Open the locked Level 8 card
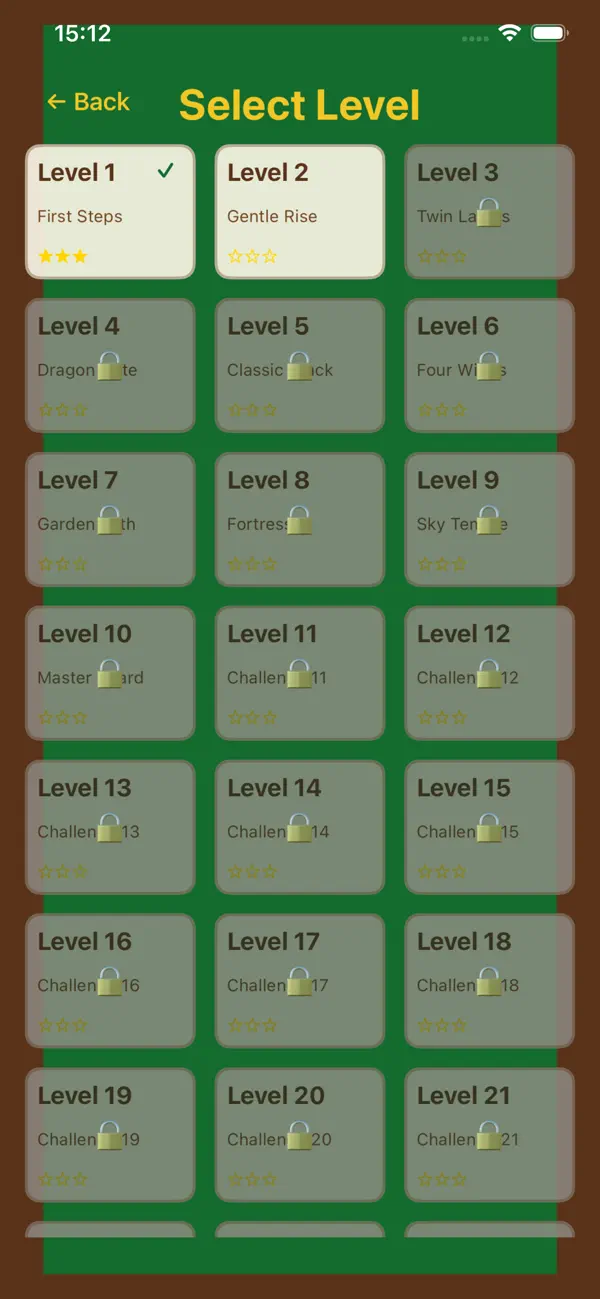This screenshot has height=1299, width=600. coord(300,520)
